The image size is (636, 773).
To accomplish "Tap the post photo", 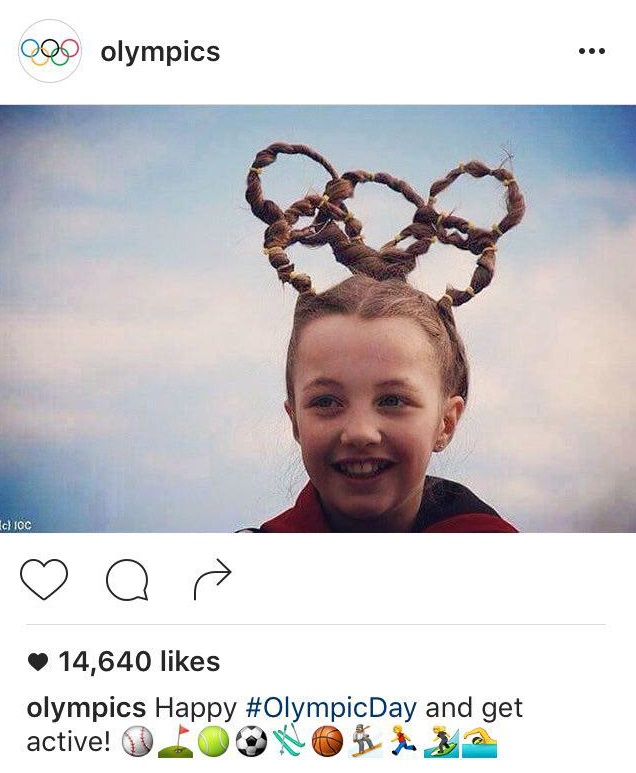I will coord(318,318).
